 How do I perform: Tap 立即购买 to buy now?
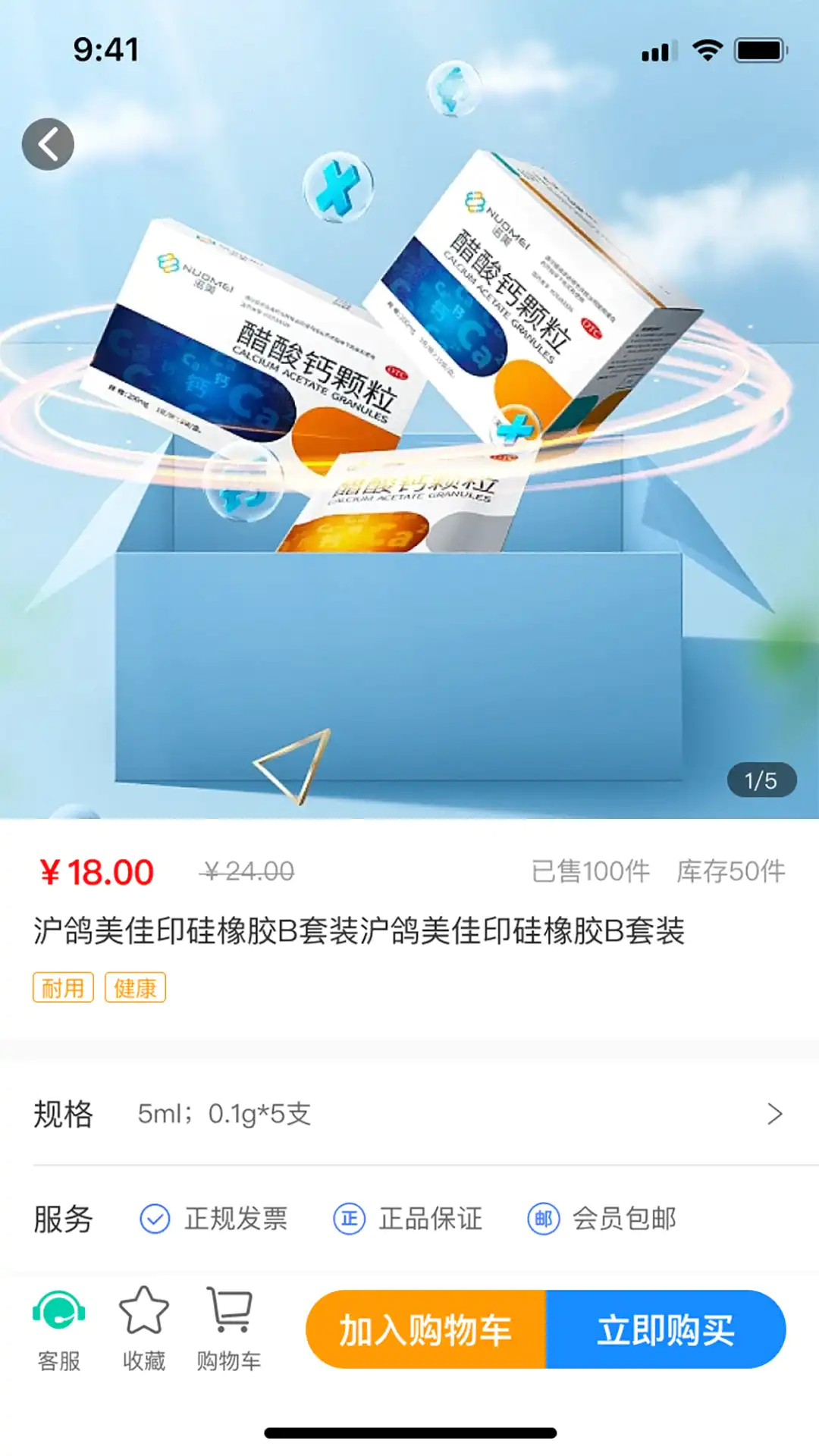point(665,1330)
